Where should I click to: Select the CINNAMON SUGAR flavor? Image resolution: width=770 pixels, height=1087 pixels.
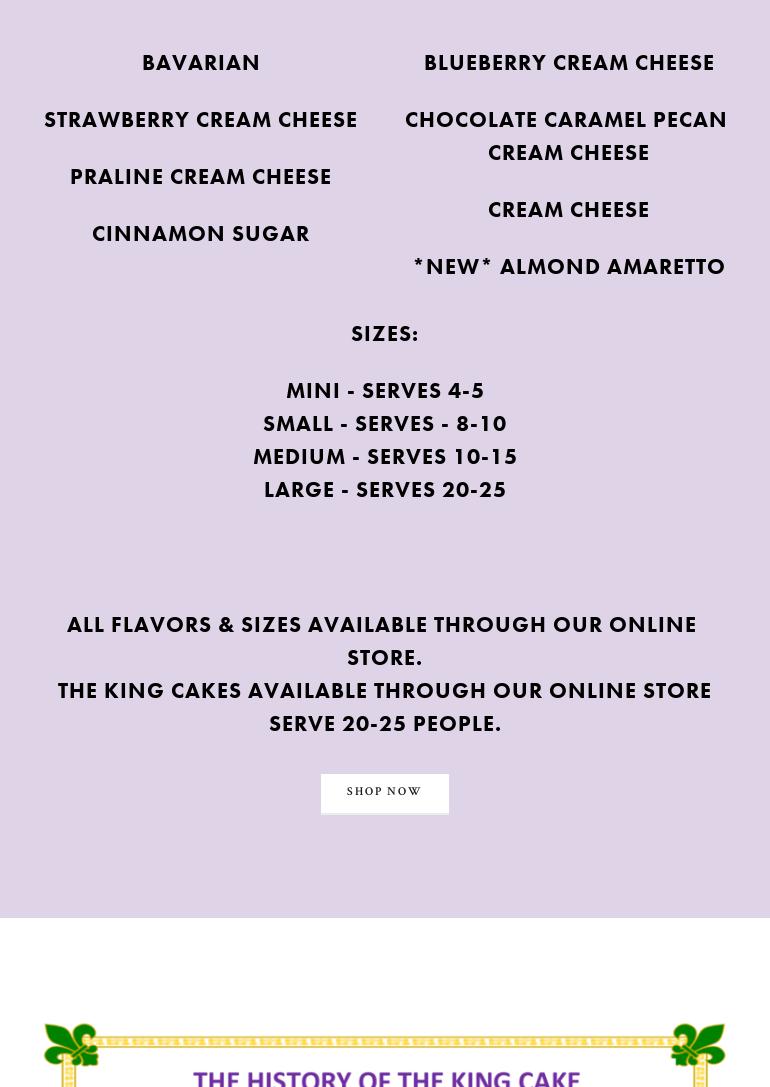point(201,233)
